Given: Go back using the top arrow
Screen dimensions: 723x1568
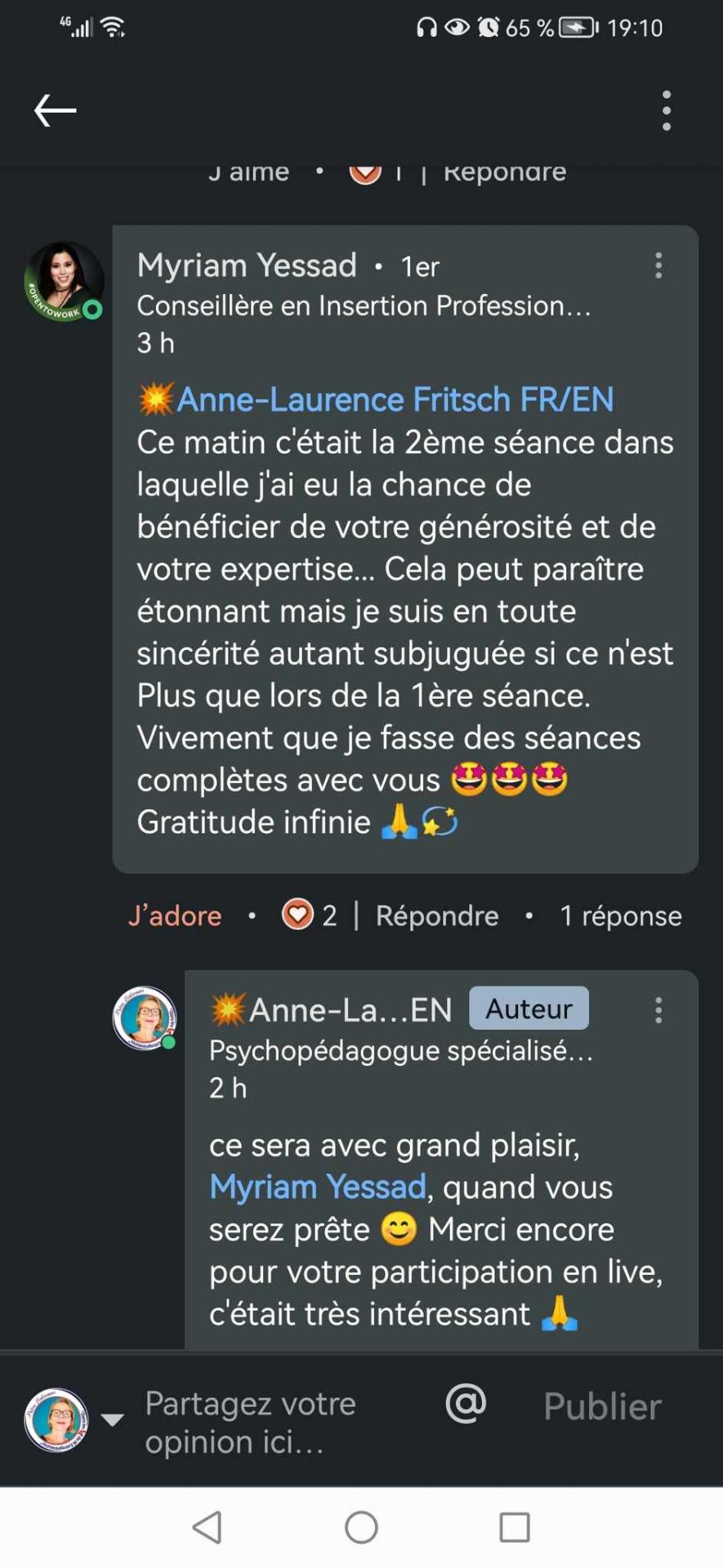Looking at the screenshot, I should (x=55, y=110).
